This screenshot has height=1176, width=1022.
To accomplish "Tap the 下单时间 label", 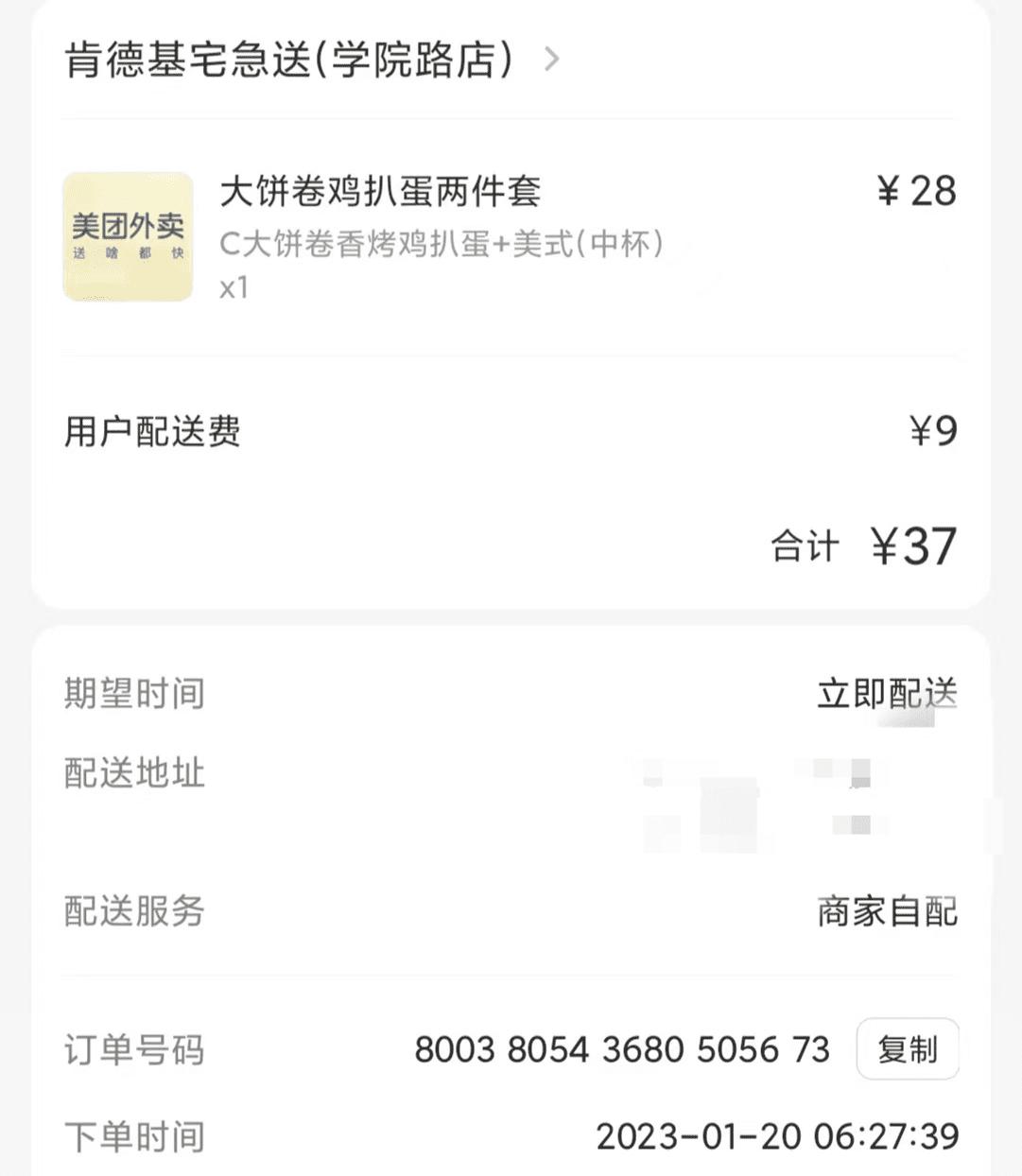I will 132,1135.
